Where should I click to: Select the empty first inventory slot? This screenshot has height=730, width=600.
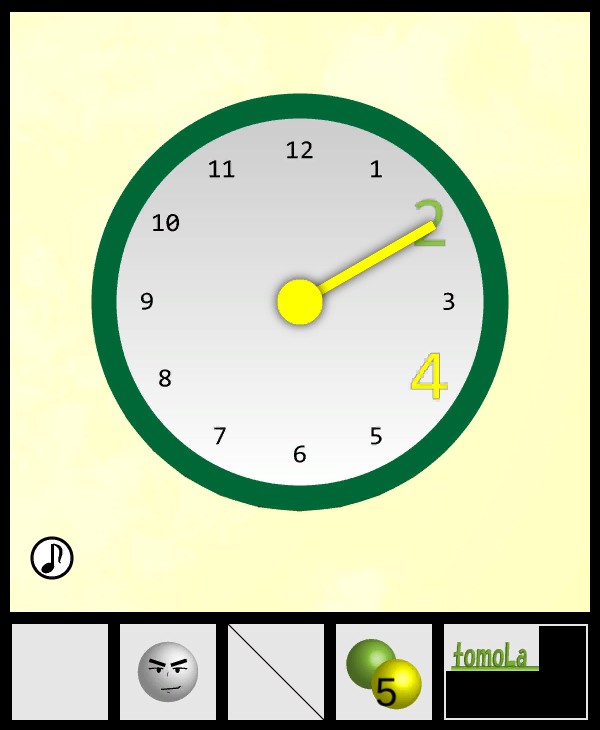60,672
